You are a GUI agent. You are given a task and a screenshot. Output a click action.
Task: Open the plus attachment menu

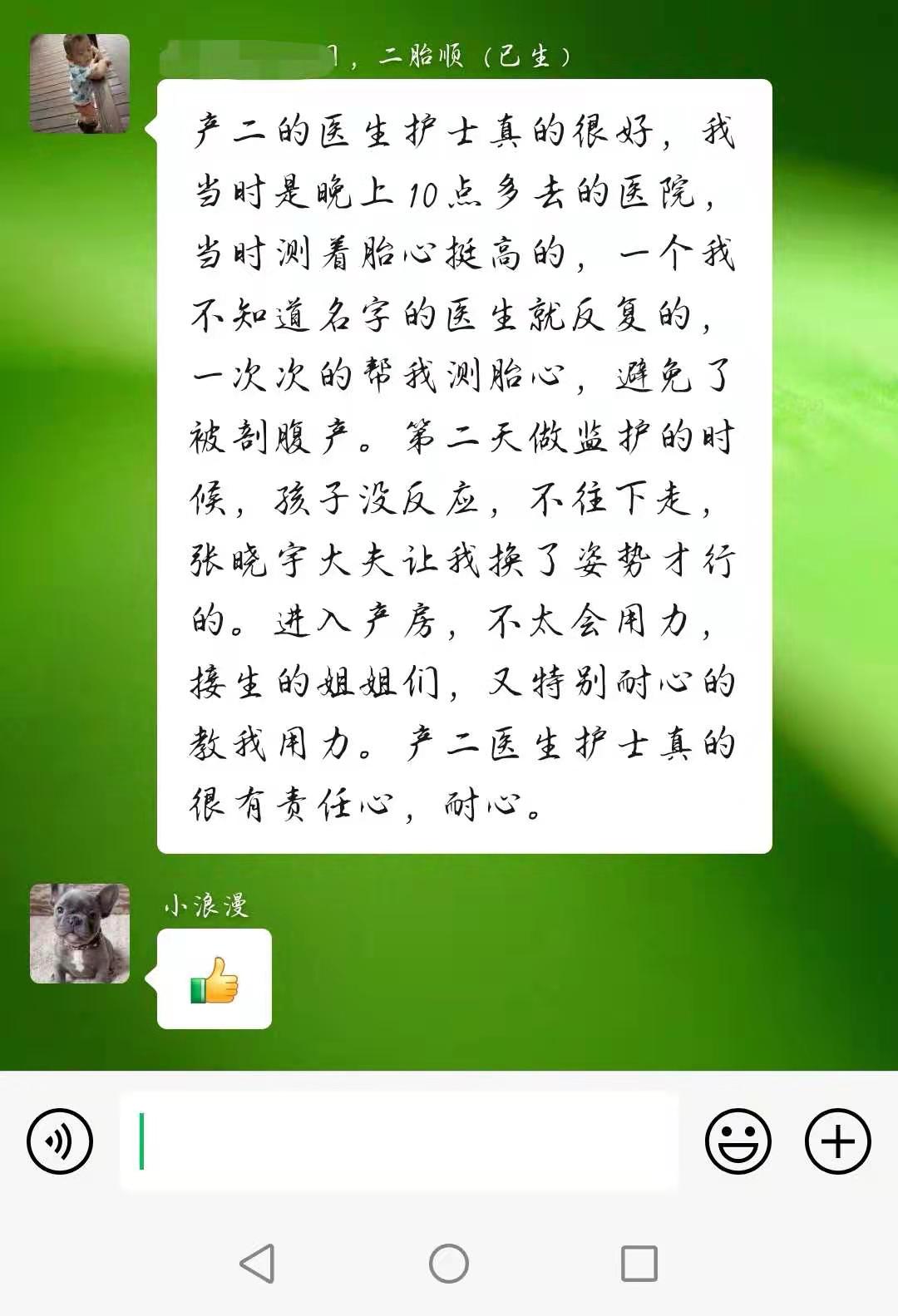(837, 1141)
